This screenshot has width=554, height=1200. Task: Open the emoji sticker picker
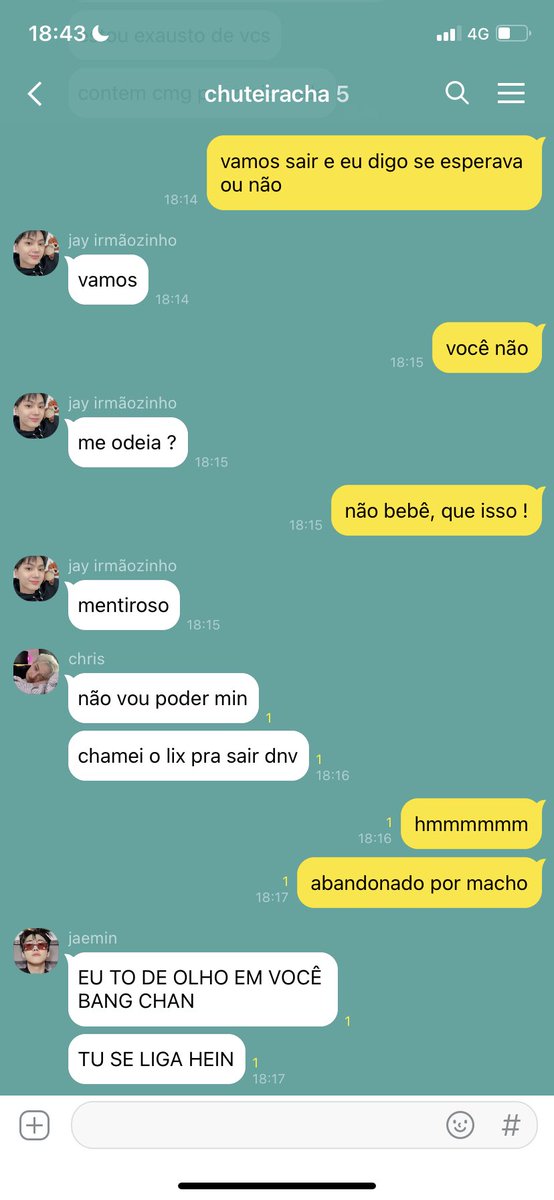click(x=460, y=1125)
